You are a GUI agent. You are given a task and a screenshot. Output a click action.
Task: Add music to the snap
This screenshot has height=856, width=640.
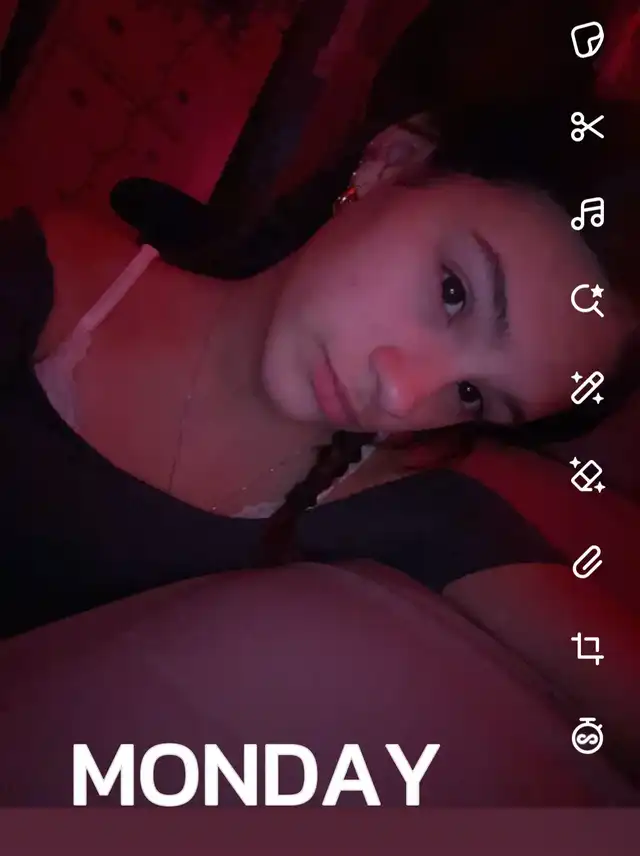[x=588, y=214]
